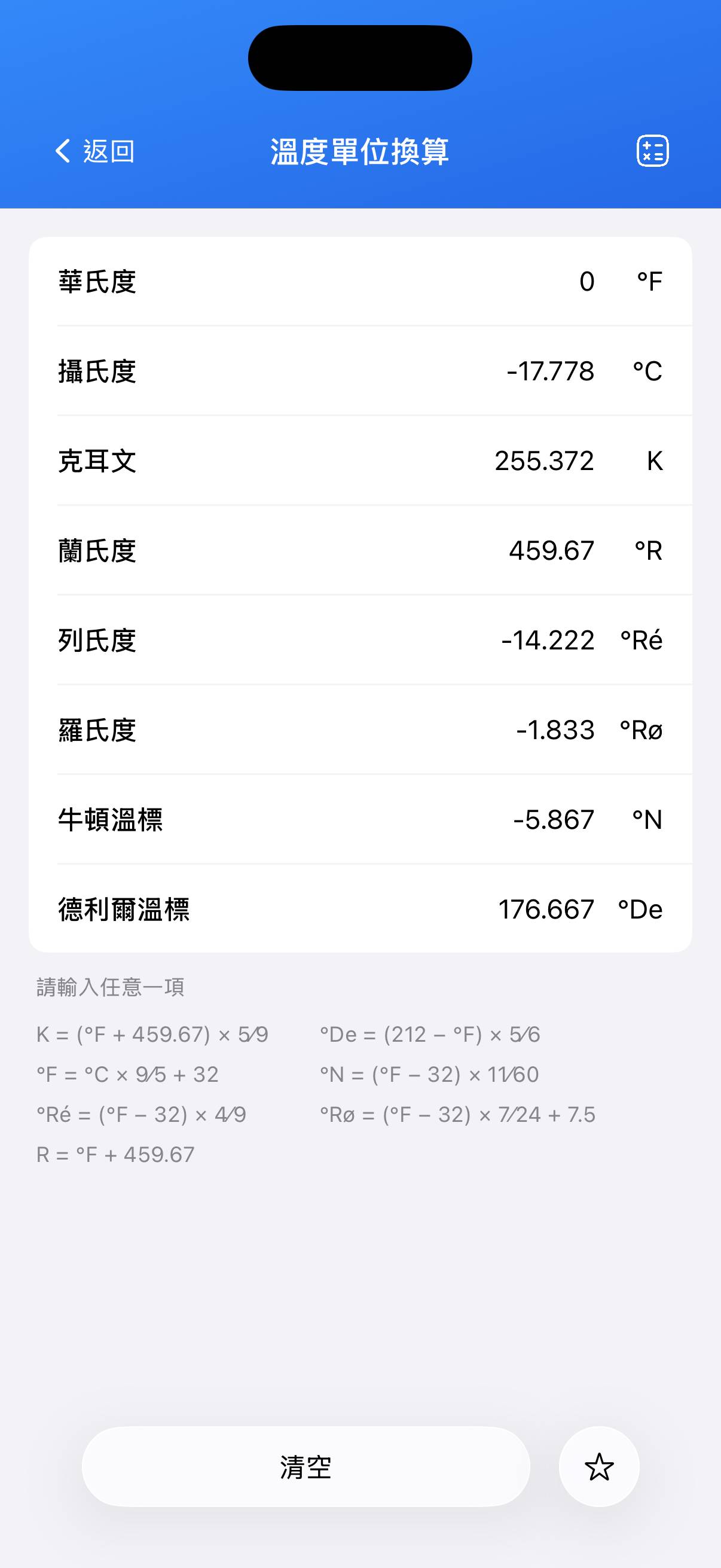The width and height of the screenshot is (721, 1568).
Task: Tap the °De unit label
Action: [x=640, y=910]
